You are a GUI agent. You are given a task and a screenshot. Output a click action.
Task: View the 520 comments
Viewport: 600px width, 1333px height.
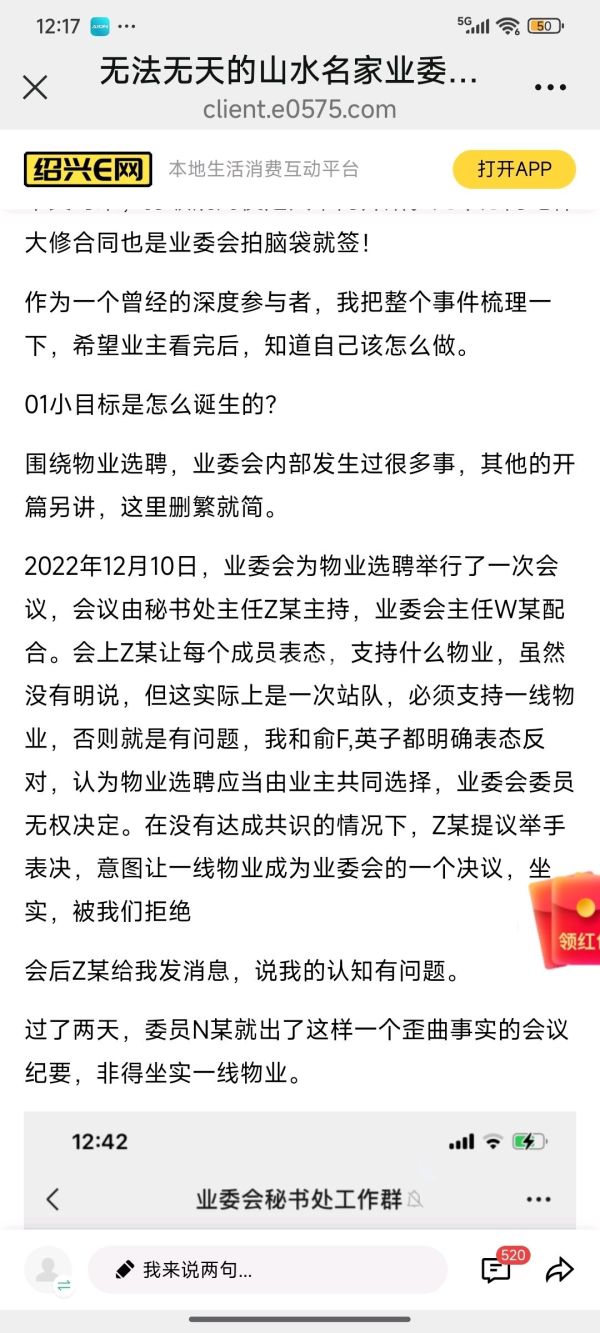(x=497, y=1269)
